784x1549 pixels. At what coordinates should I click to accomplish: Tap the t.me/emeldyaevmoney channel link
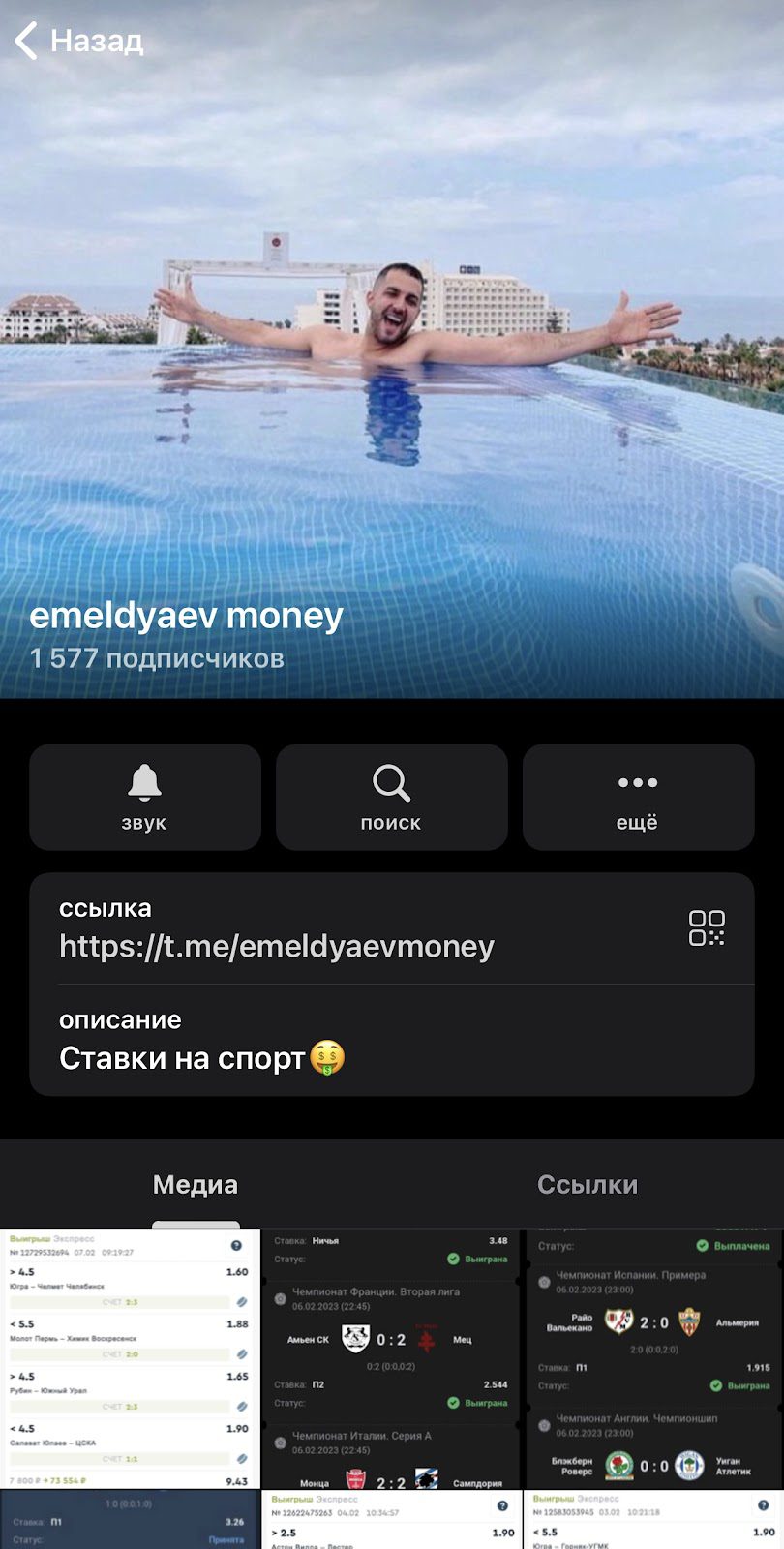pos(277,946)
